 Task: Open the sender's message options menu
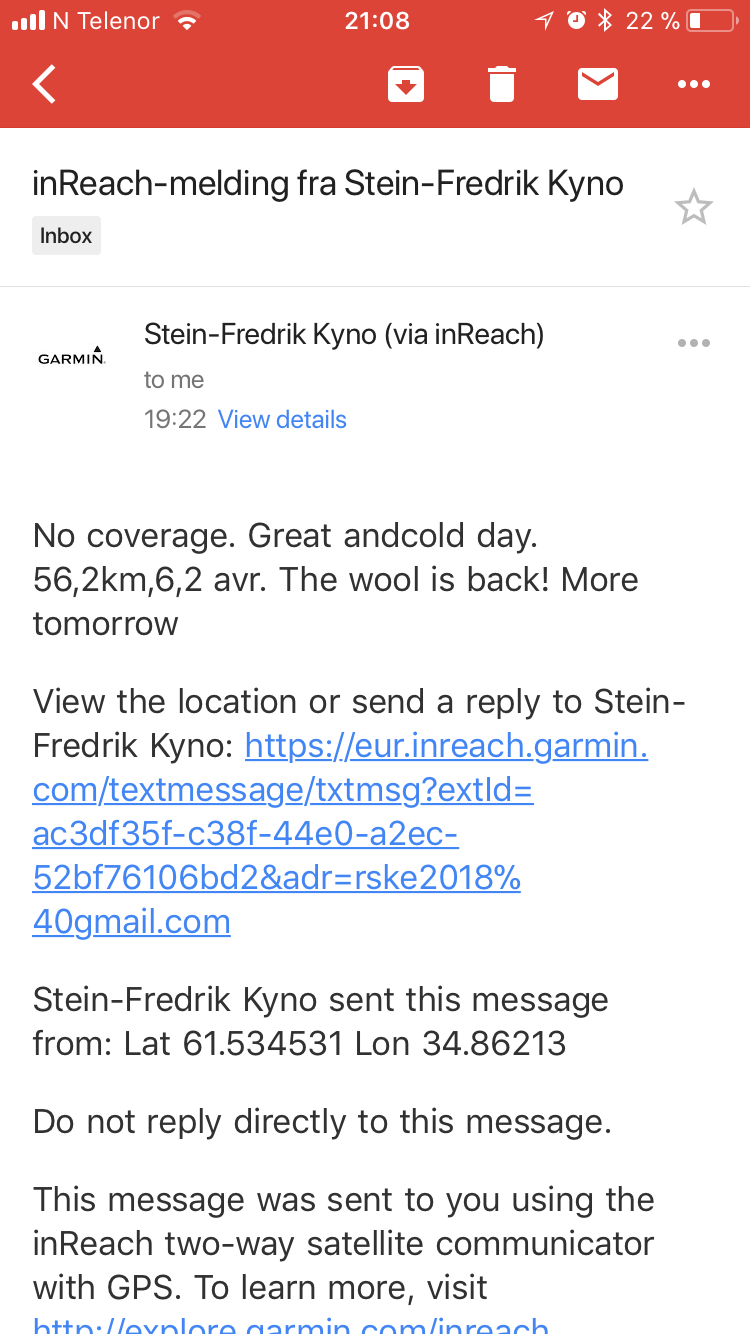(693, 343)
